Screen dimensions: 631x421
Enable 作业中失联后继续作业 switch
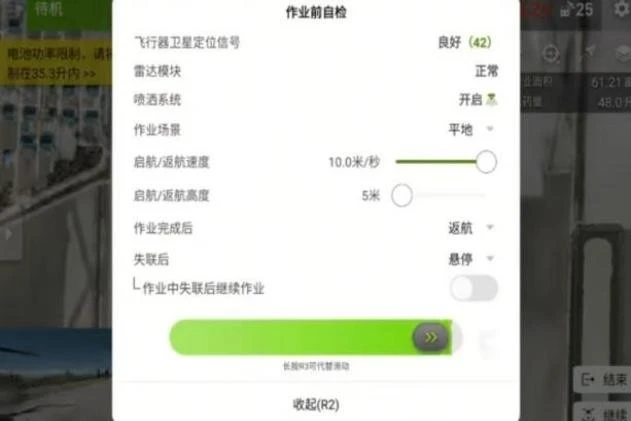pyautogui.click(x=473, y=289)
